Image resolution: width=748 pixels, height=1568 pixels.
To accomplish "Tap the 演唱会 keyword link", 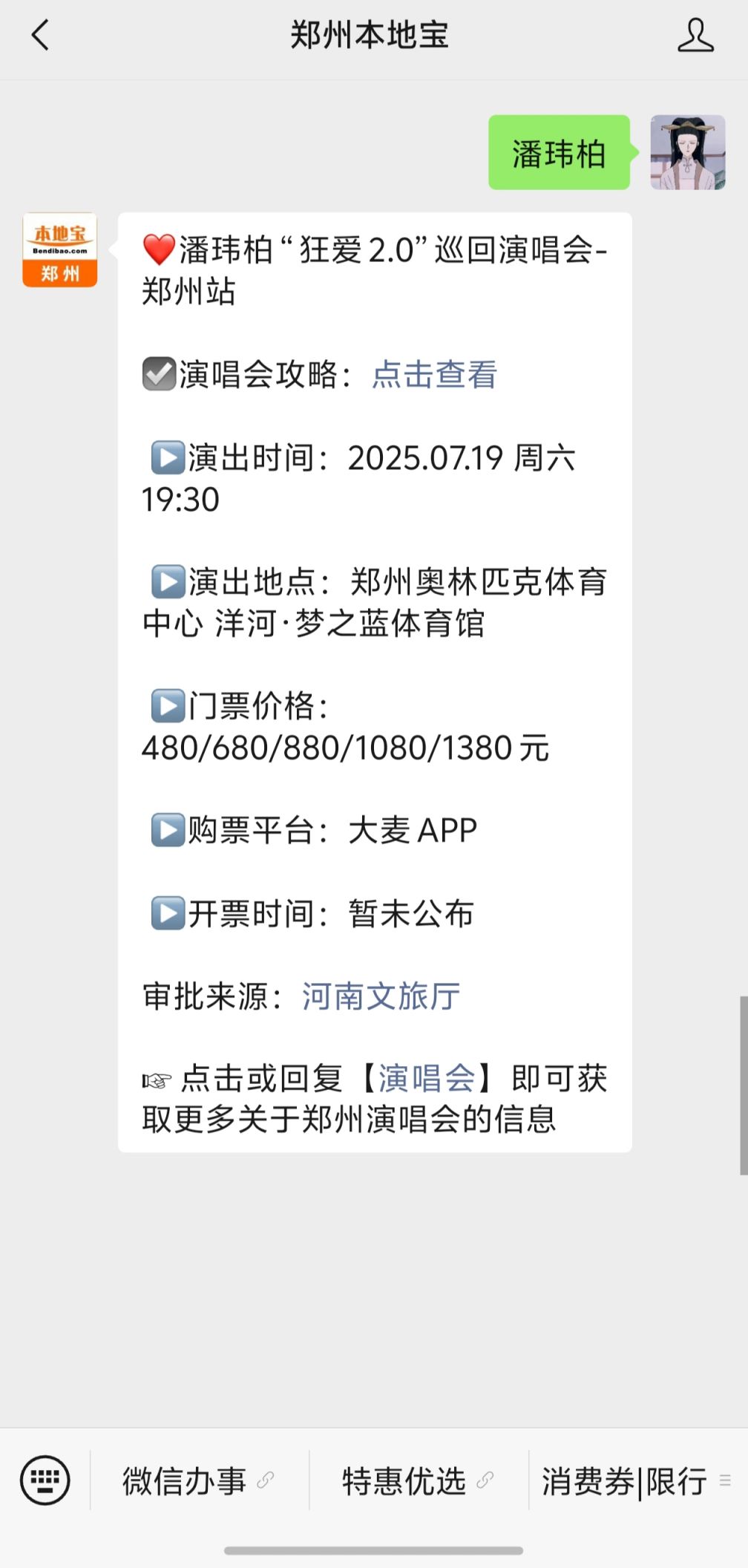I will [427, 1078].
